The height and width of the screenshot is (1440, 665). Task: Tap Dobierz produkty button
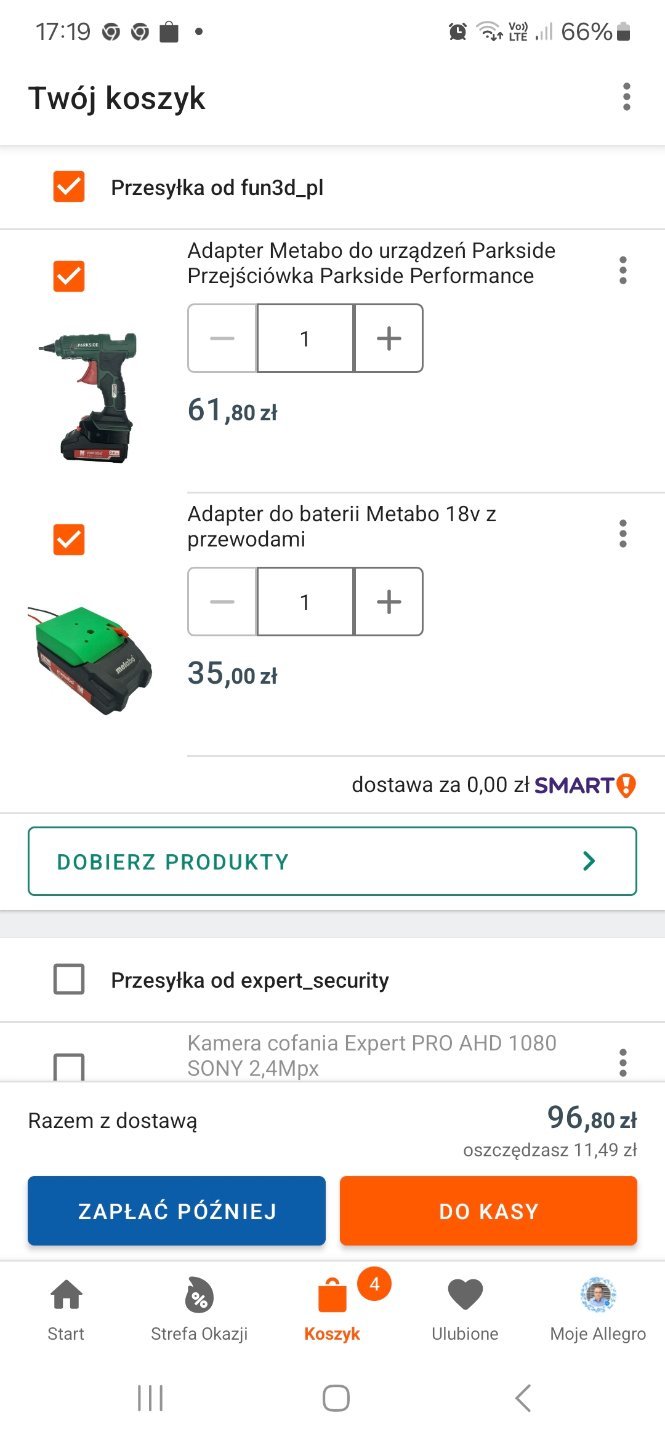[332, 861]
